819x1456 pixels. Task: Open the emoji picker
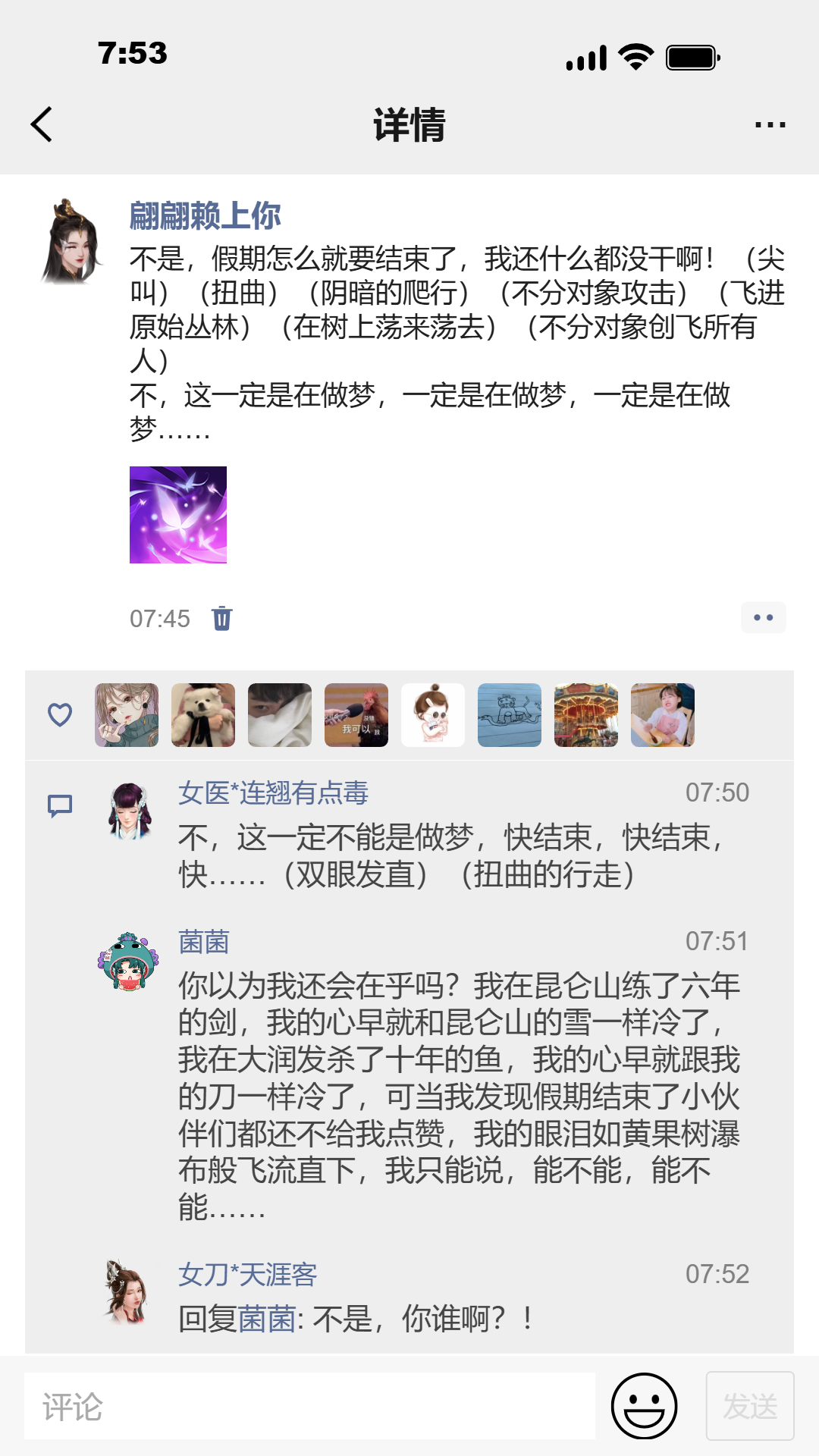point(644,1407)
